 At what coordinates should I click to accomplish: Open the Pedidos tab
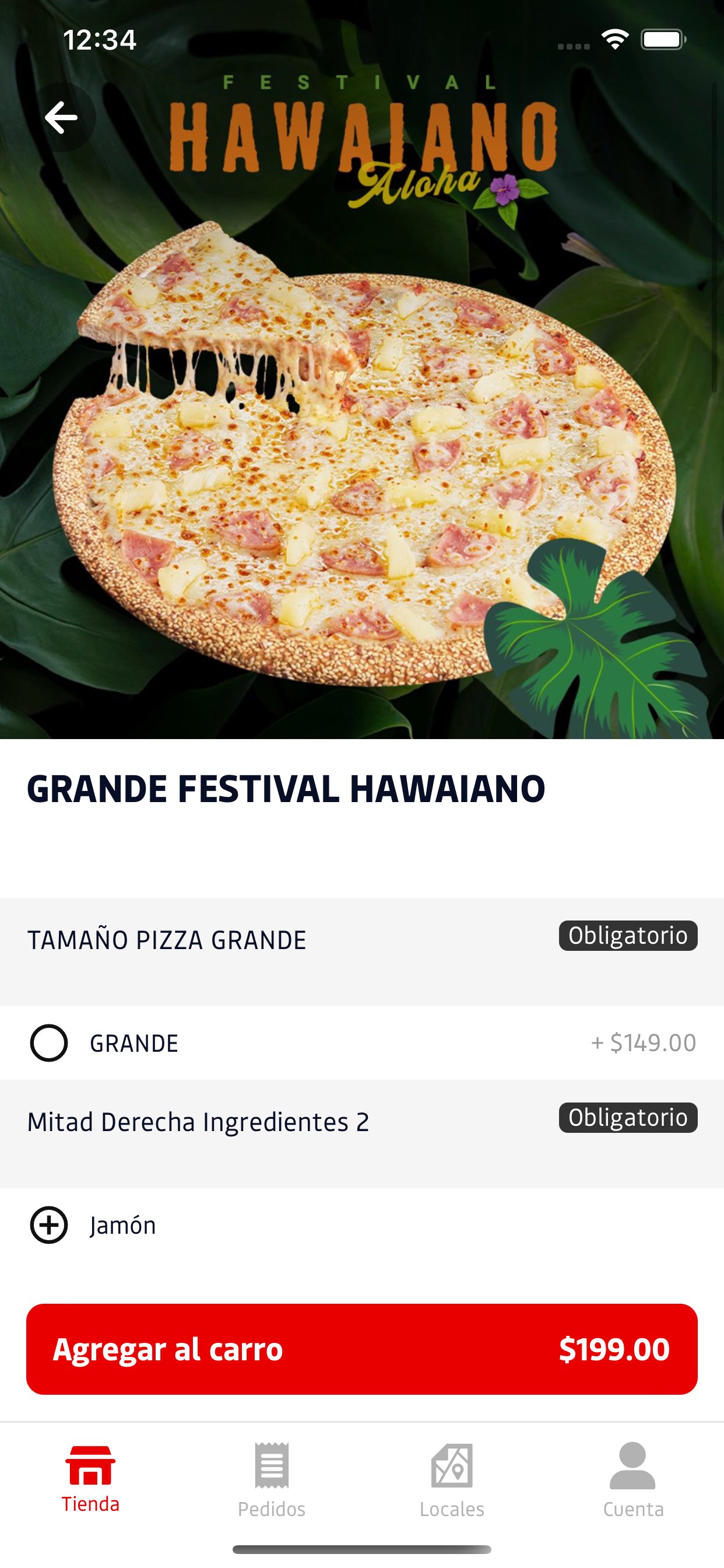click(271, 1479)
